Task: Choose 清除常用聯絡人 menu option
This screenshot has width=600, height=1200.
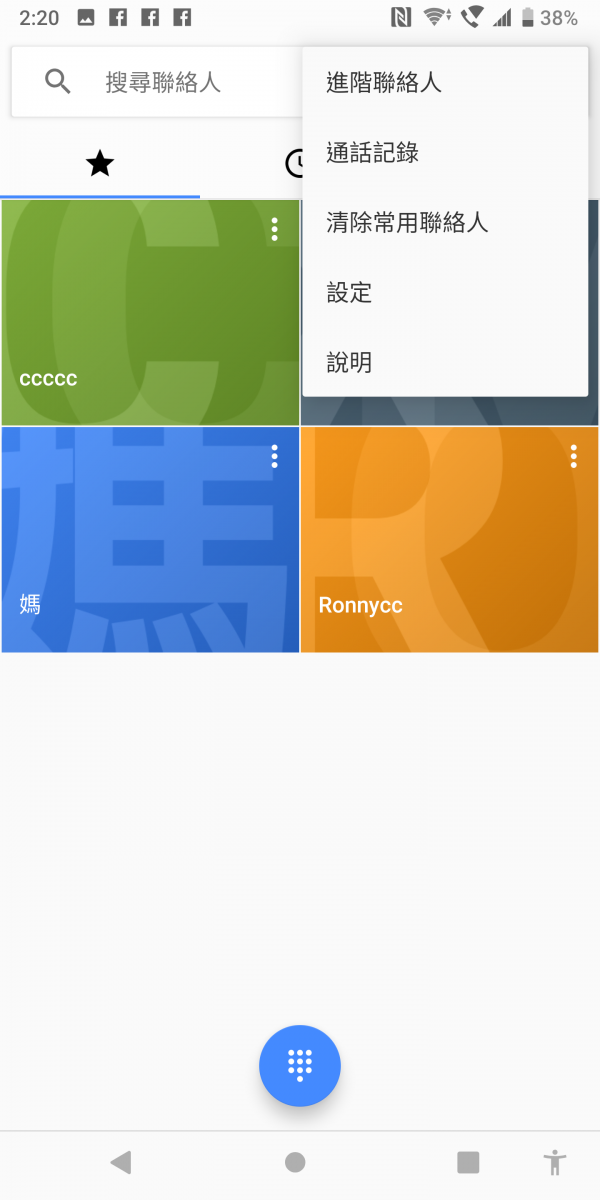Action: 445,222
